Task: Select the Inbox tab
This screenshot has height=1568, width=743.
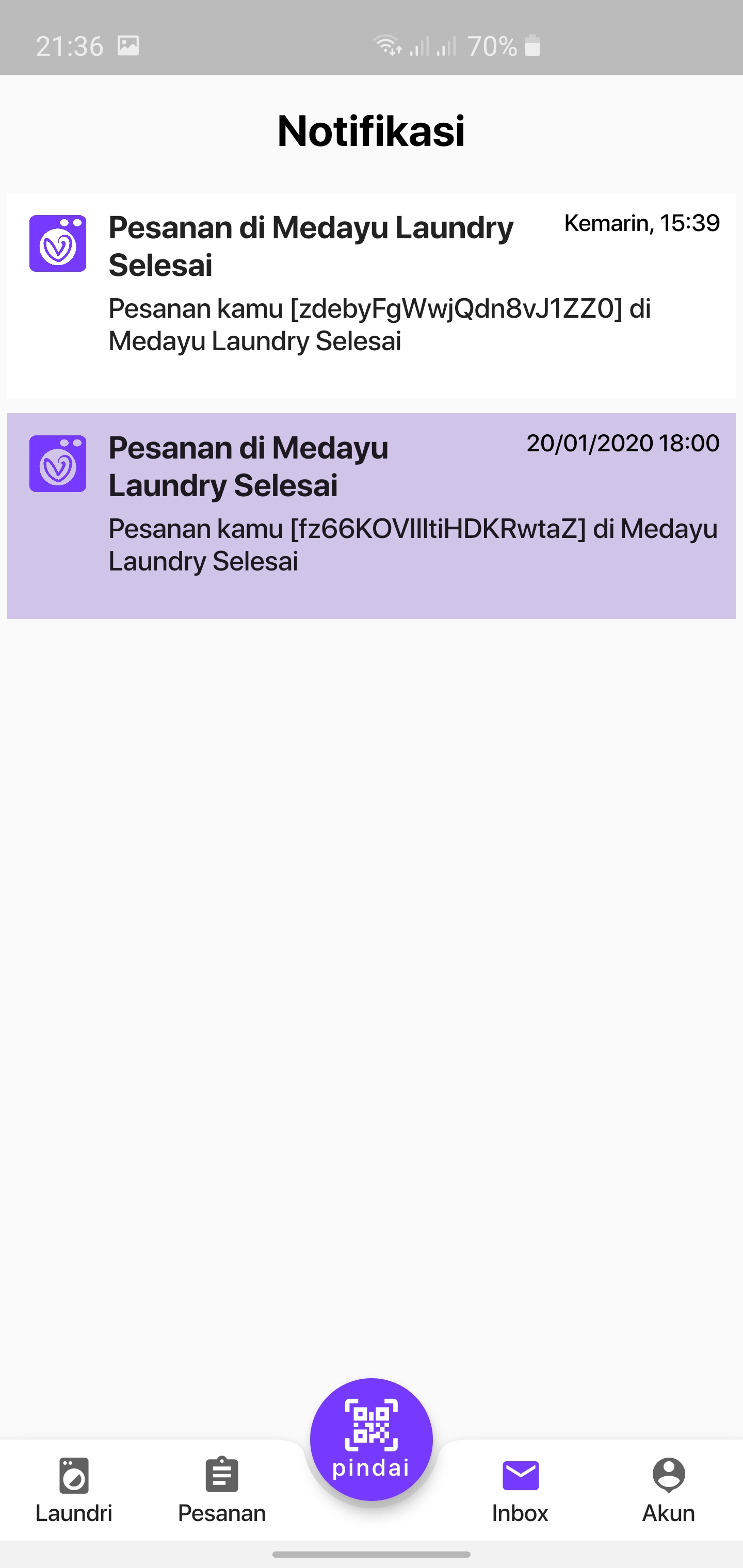Action: (x=520, y=1490)
